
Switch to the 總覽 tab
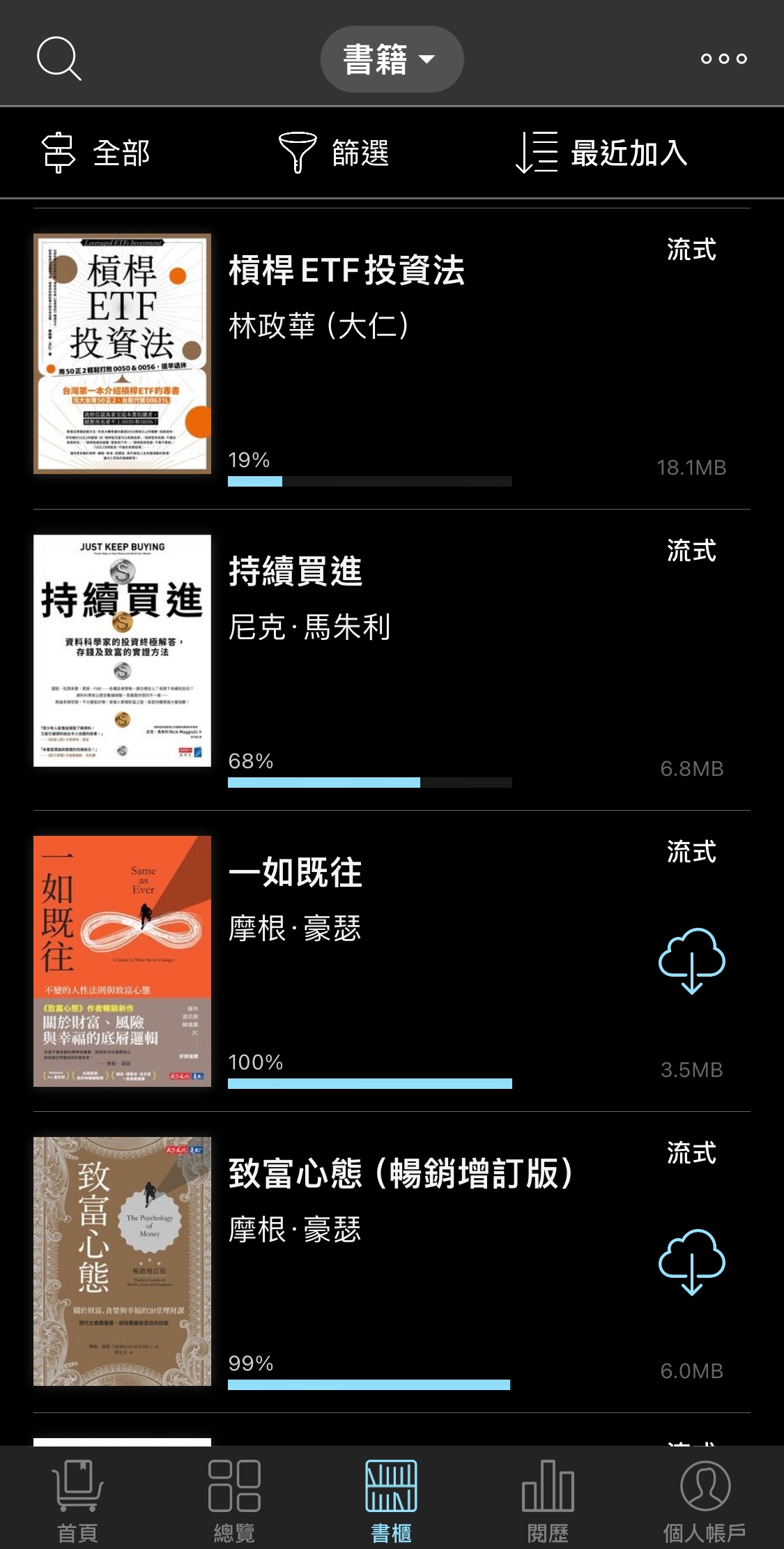234,1500
